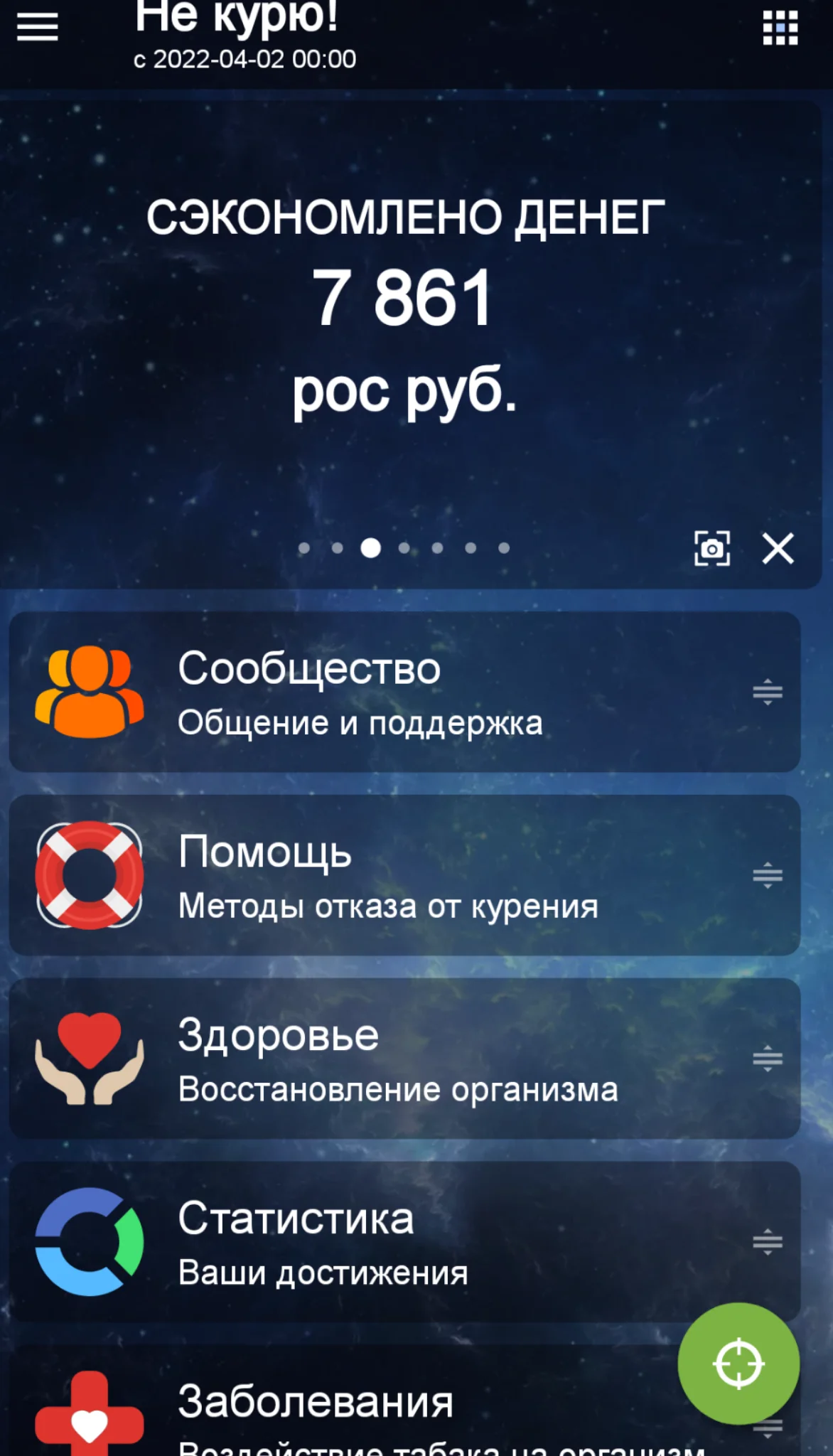Screen dimensions: 833x1456
Task: Select the first carousel indicator dot
Action: point(305,547)
